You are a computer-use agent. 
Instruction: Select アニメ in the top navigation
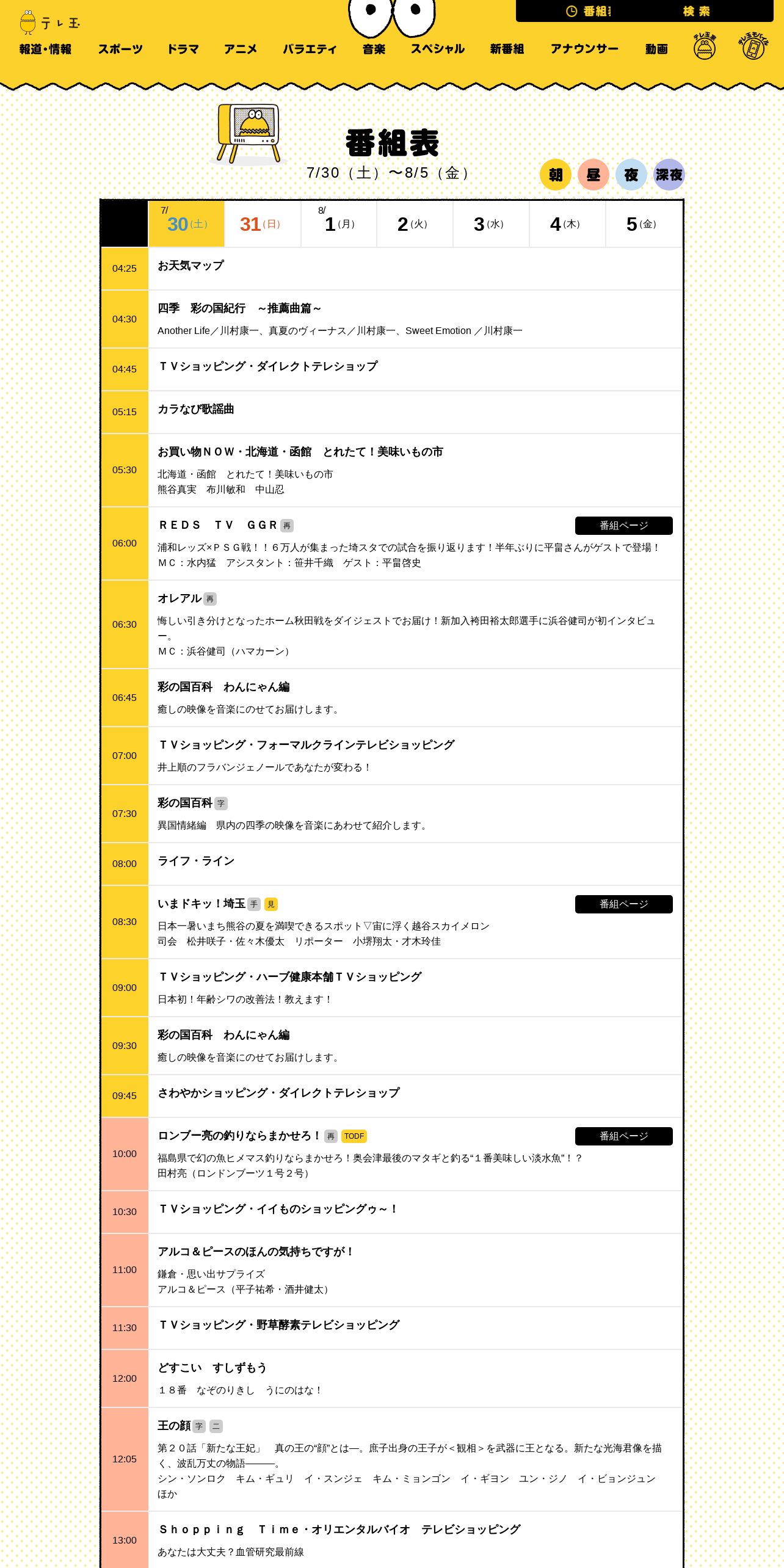click(241, 49)
